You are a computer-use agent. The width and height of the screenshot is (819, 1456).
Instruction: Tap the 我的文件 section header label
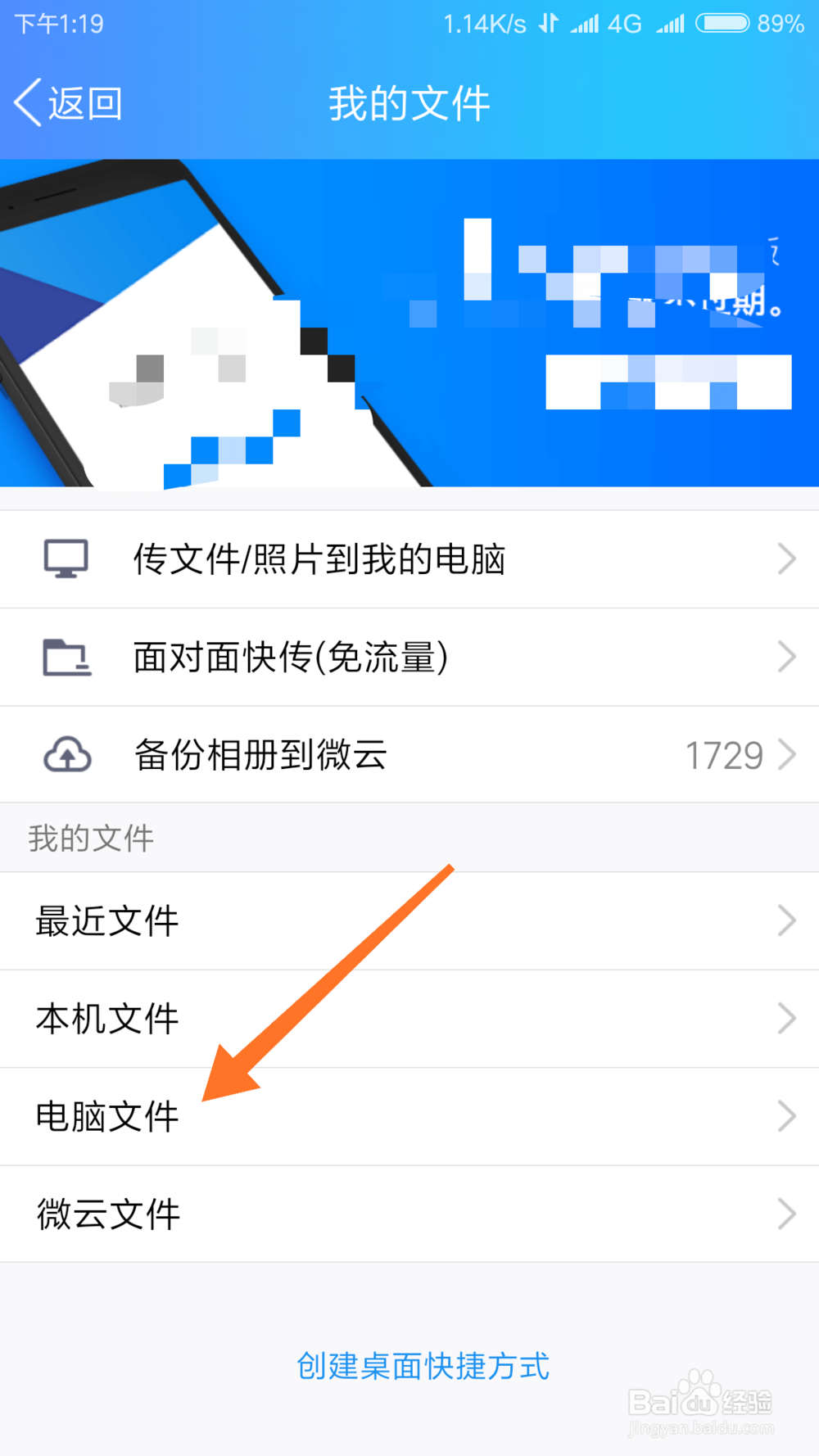(90, 837)
